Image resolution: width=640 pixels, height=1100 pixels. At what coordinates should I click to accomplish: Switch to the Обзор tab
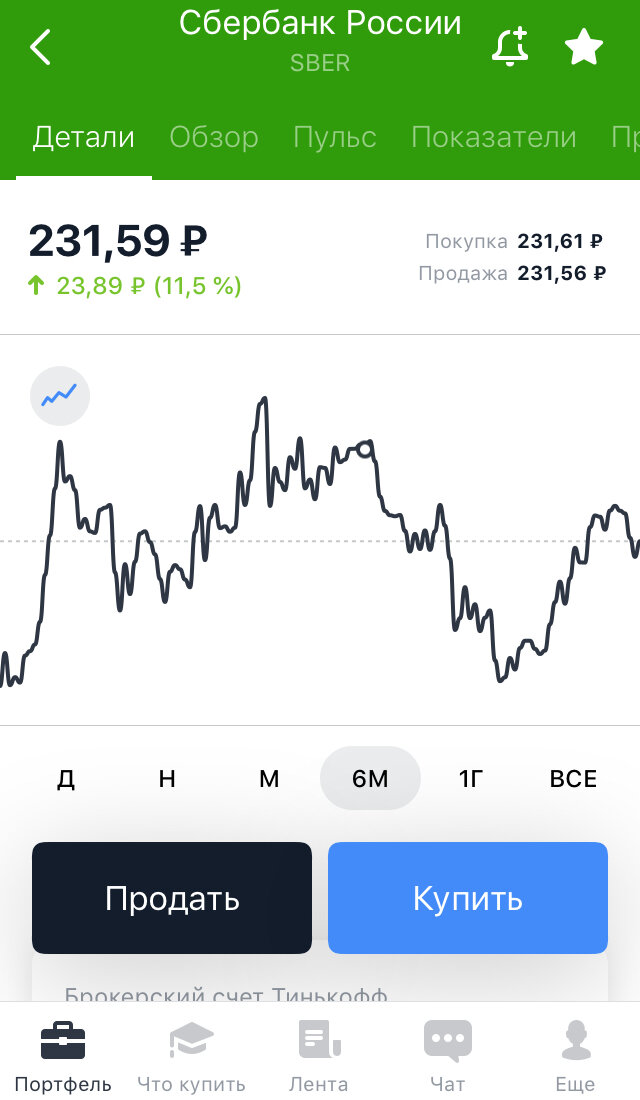[x=214, y=137]
